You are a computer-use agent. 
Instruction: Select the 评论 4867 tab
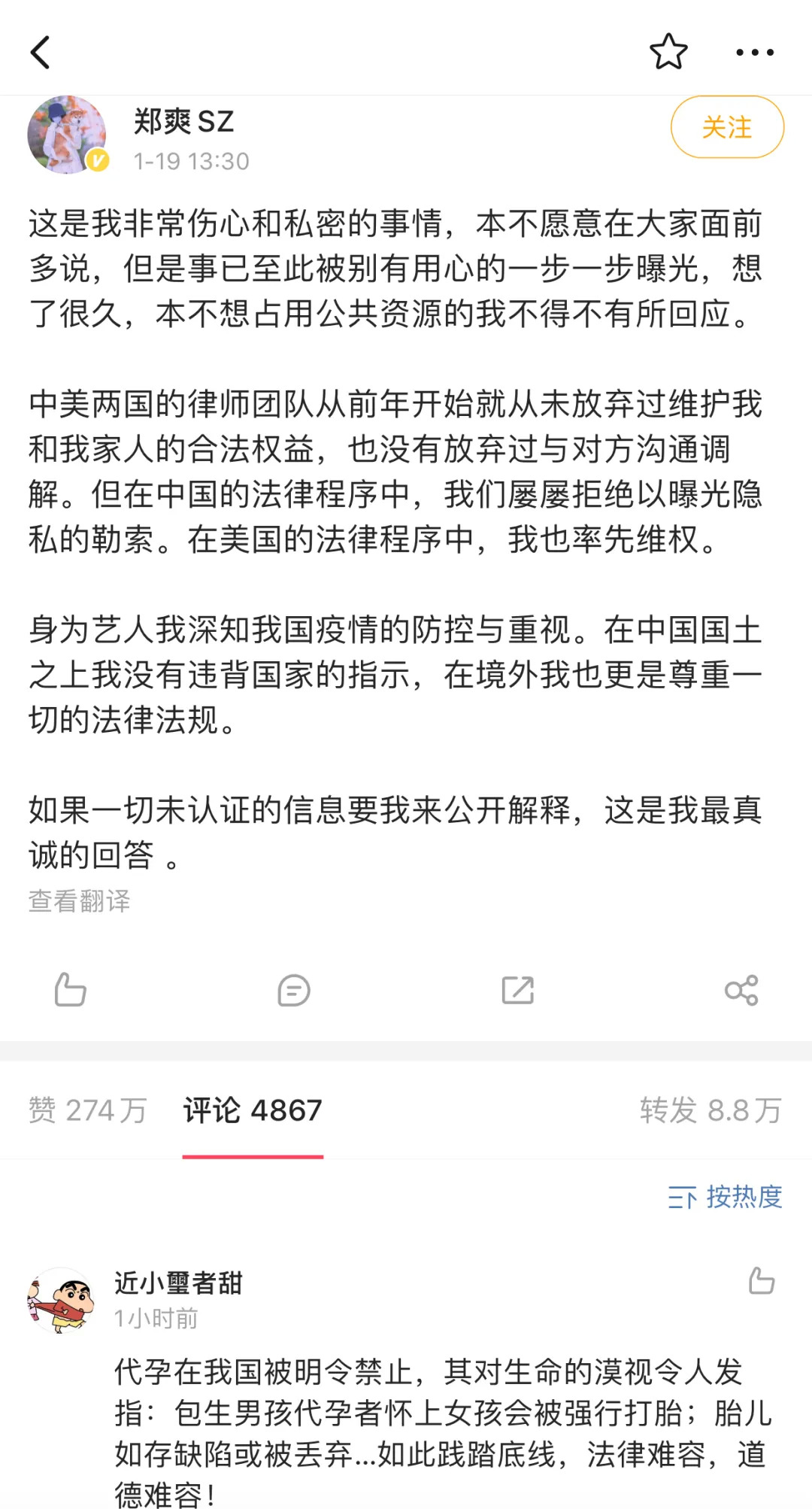(x=253, y=1110)
